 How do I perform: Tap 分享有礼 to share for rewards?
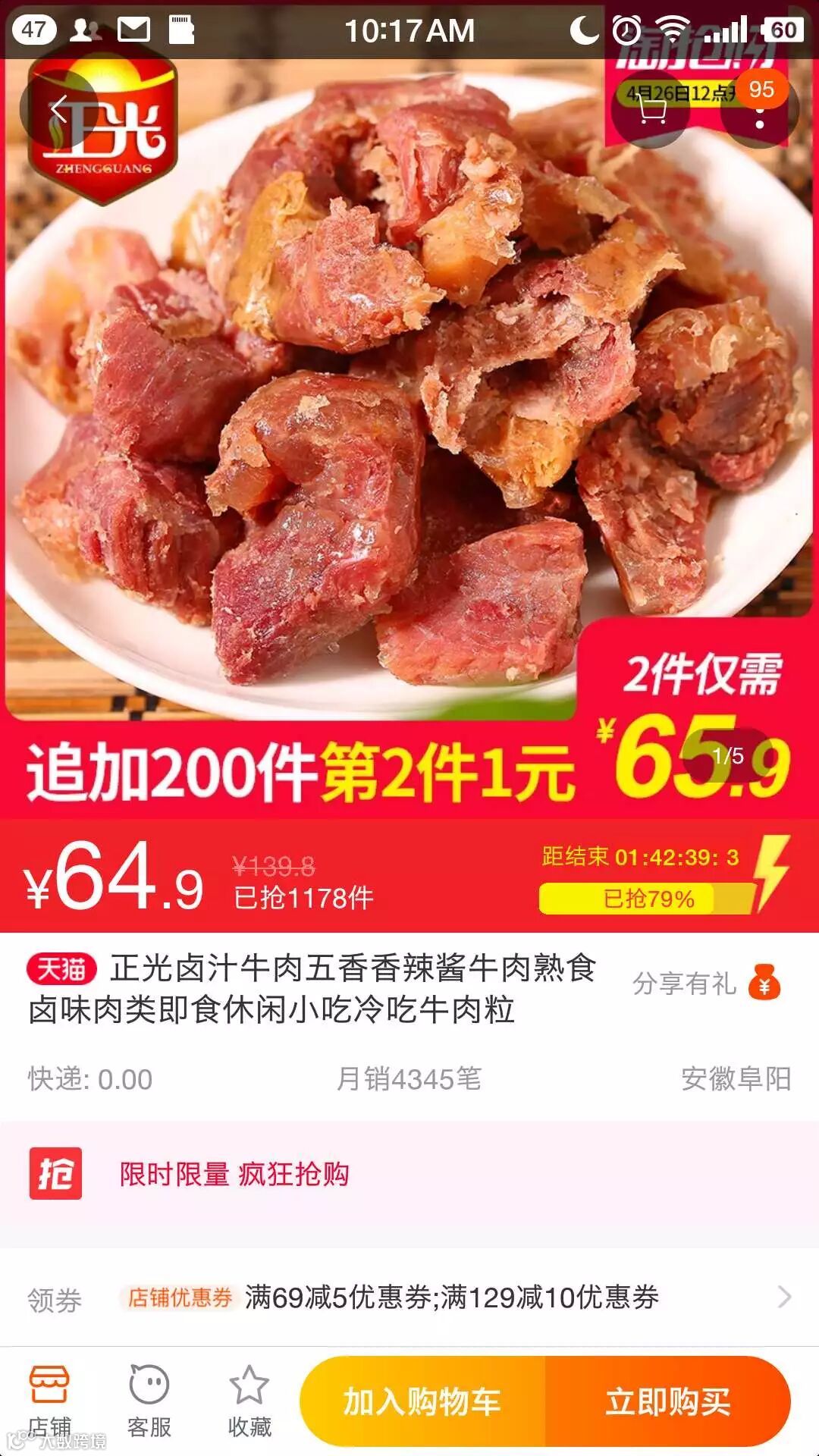click(x=707, y=984)
